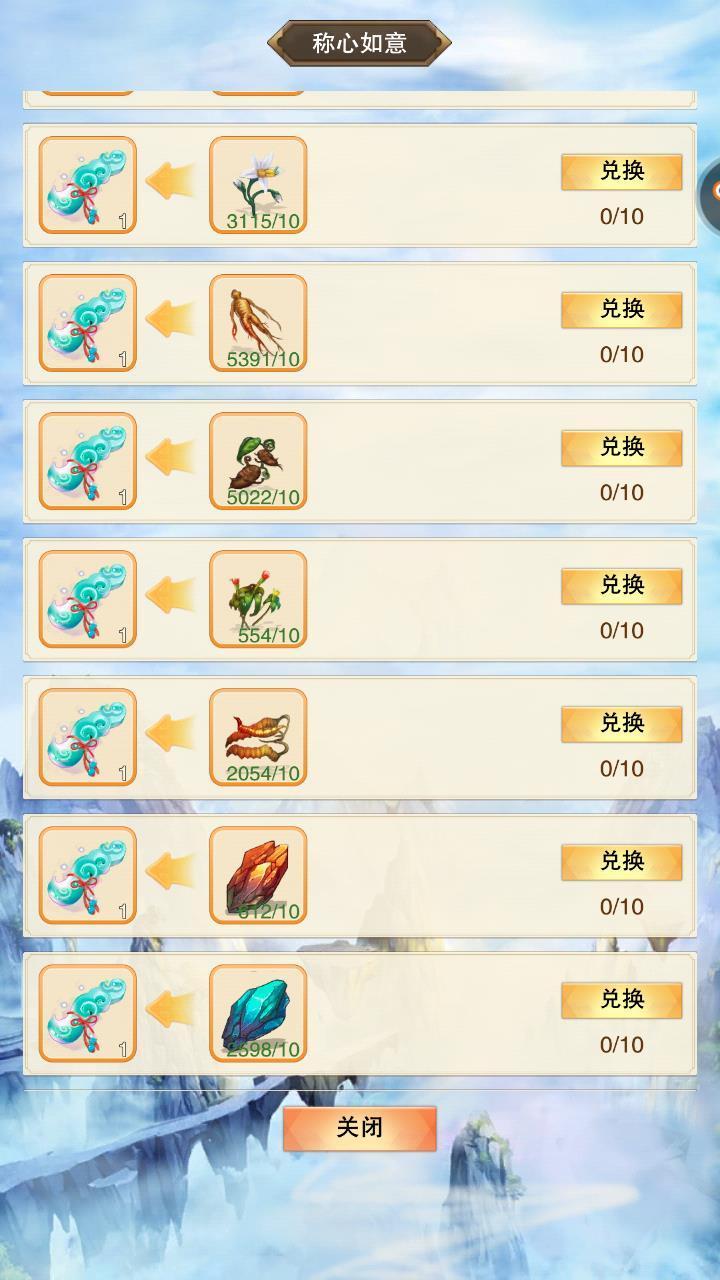Tap 兑换 for the cordyceps with 2054/10

[621, 724]
